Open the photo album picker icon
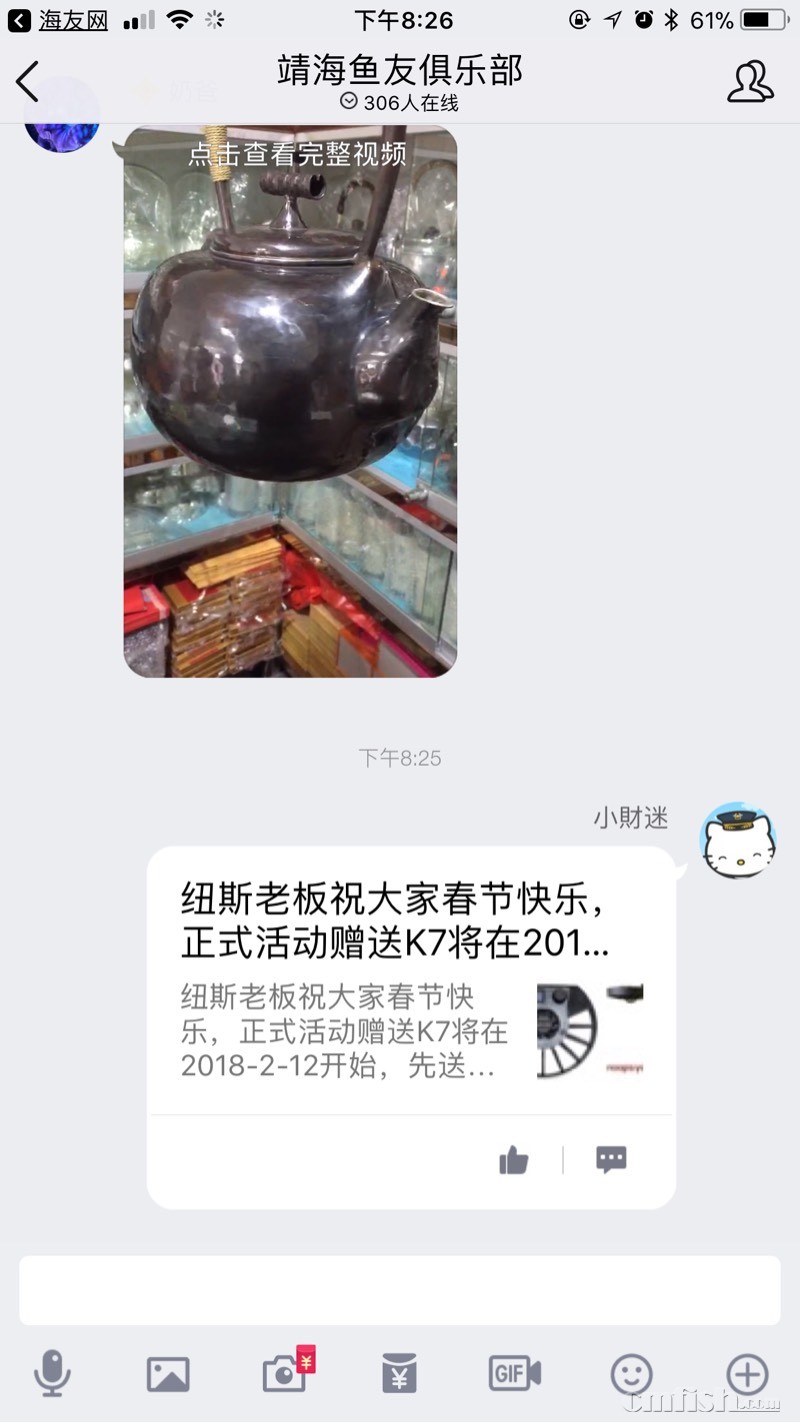Image resolution: width=800 pixels, height=1423 pixels. tap(168, 1374)
